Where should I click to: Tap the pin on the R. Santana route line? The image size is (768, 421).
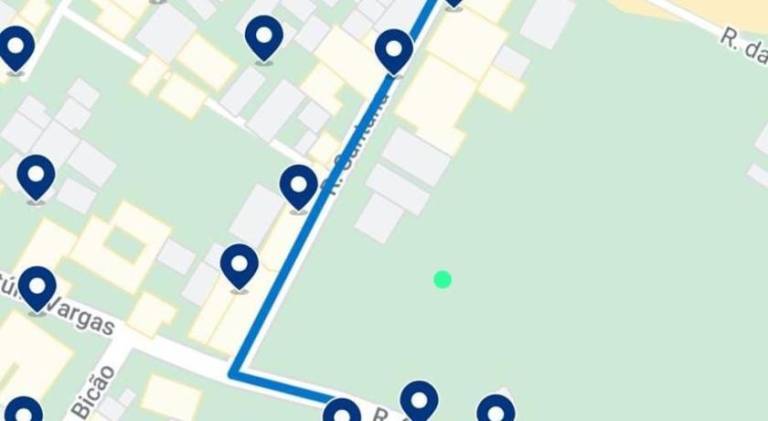click(x=394, y=50)
